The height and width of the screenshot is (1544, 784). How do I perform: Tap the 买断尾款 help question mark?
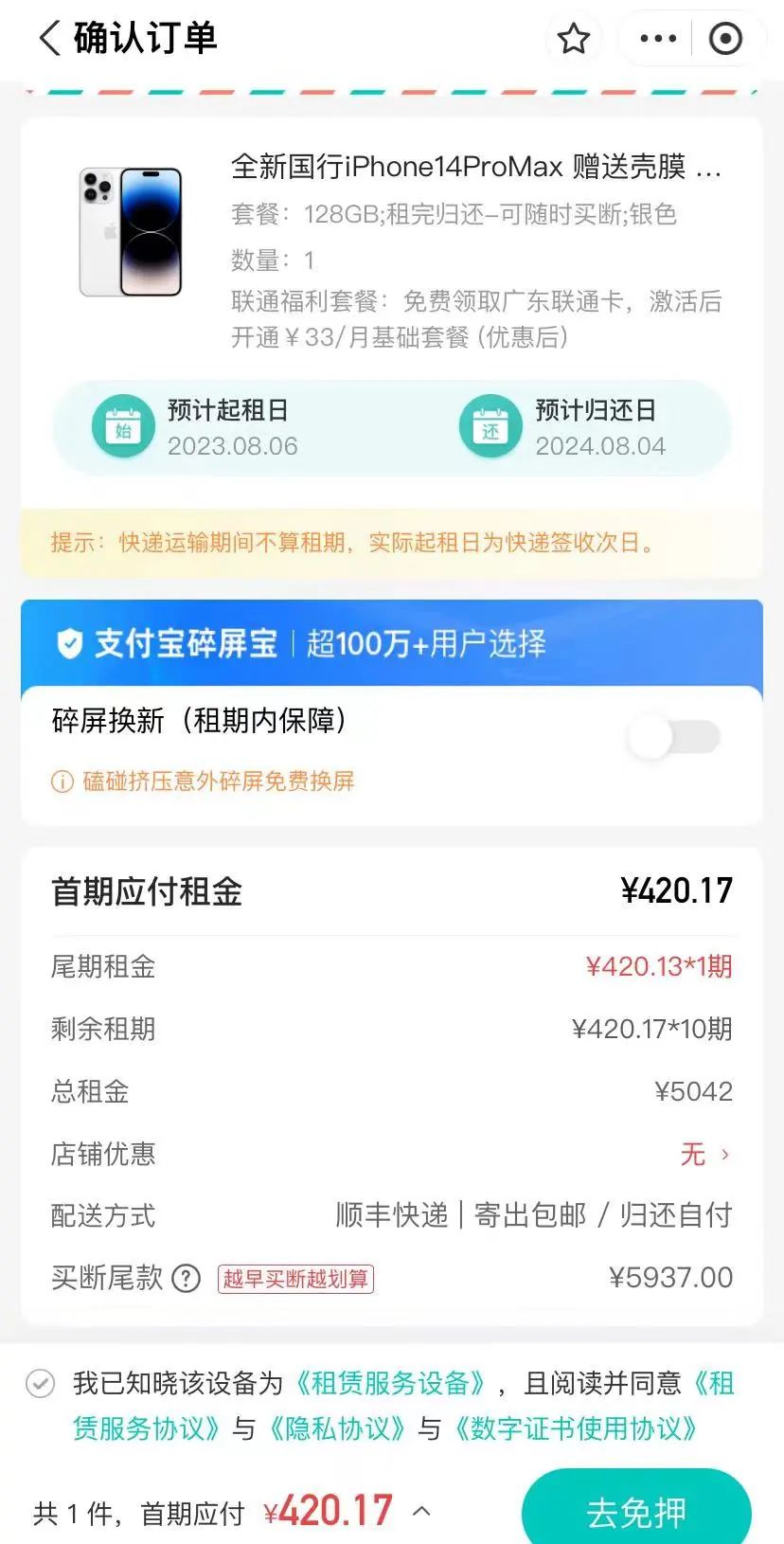187,1279
